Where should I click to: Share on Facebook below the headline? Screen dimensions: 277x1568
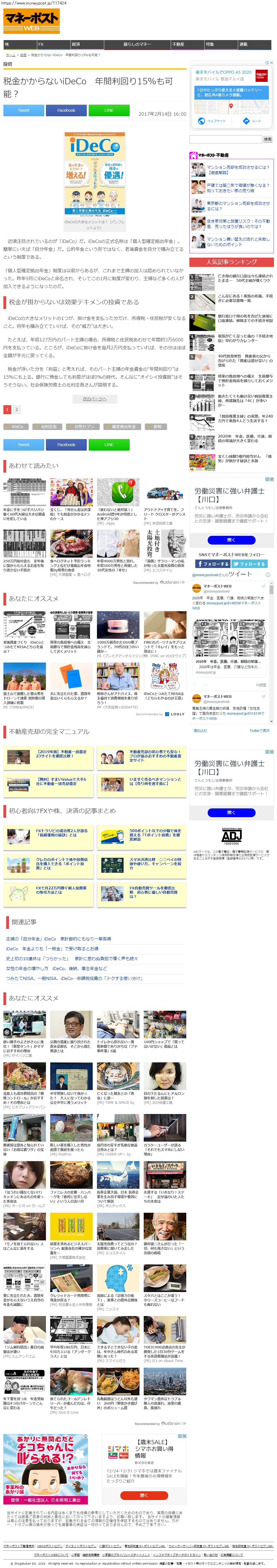pos(66,110)
